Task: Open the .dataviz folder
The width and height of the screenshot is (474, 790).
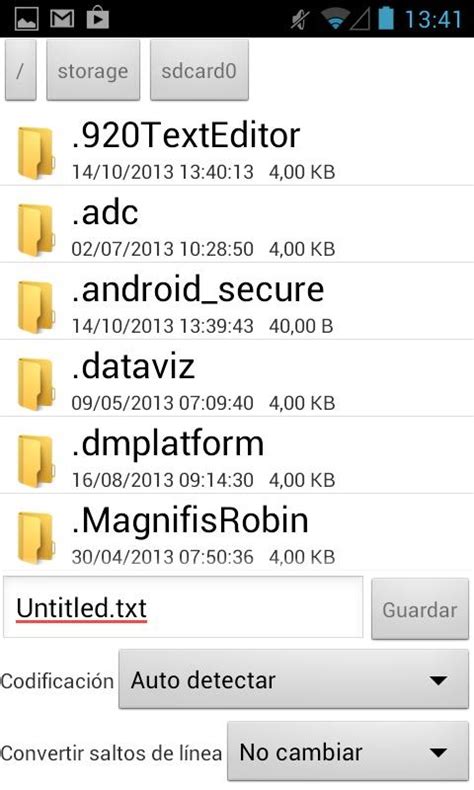Action: (x=237, y=378)
